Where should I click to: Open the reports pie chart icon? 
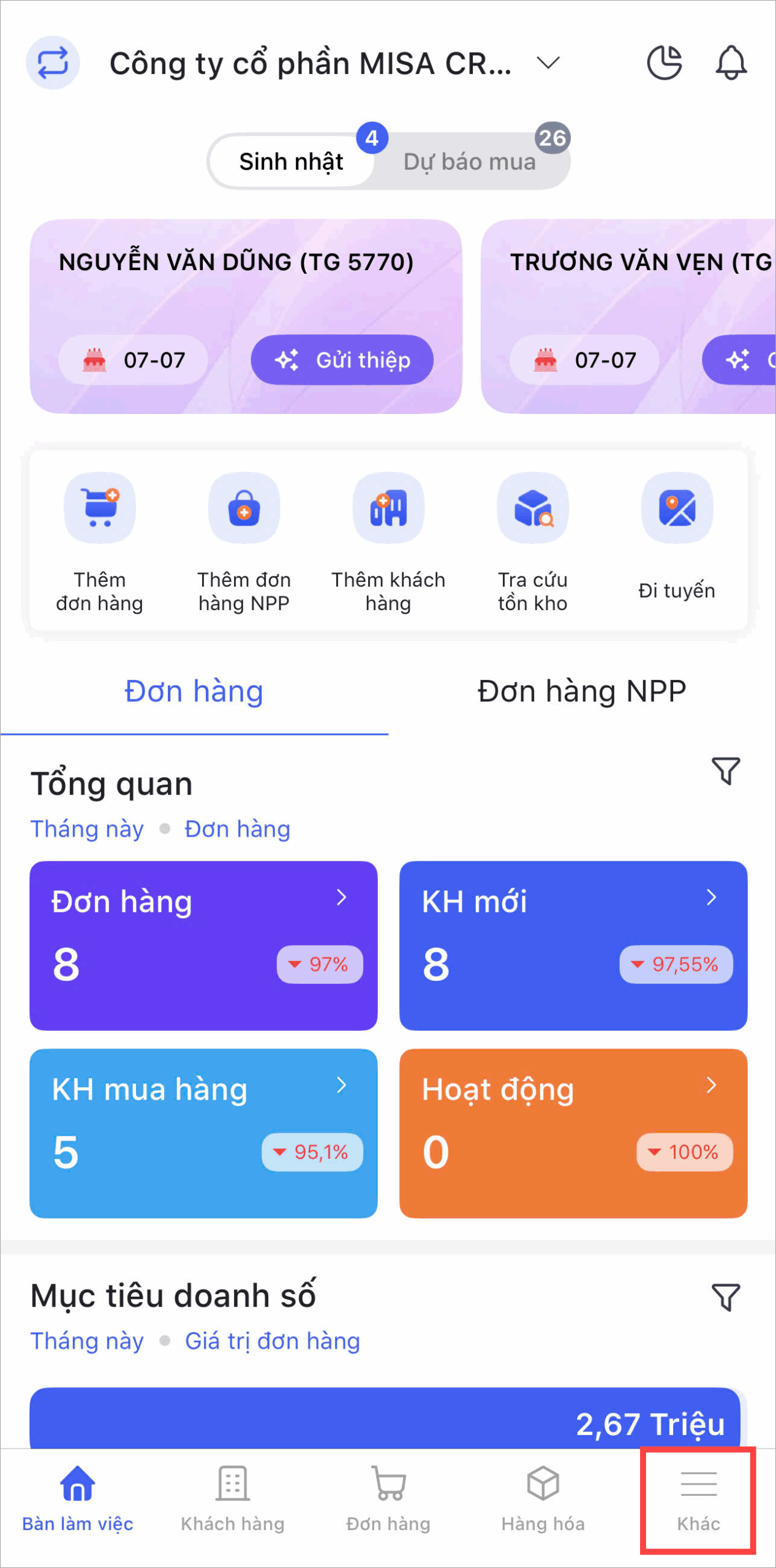click(665, 63)
